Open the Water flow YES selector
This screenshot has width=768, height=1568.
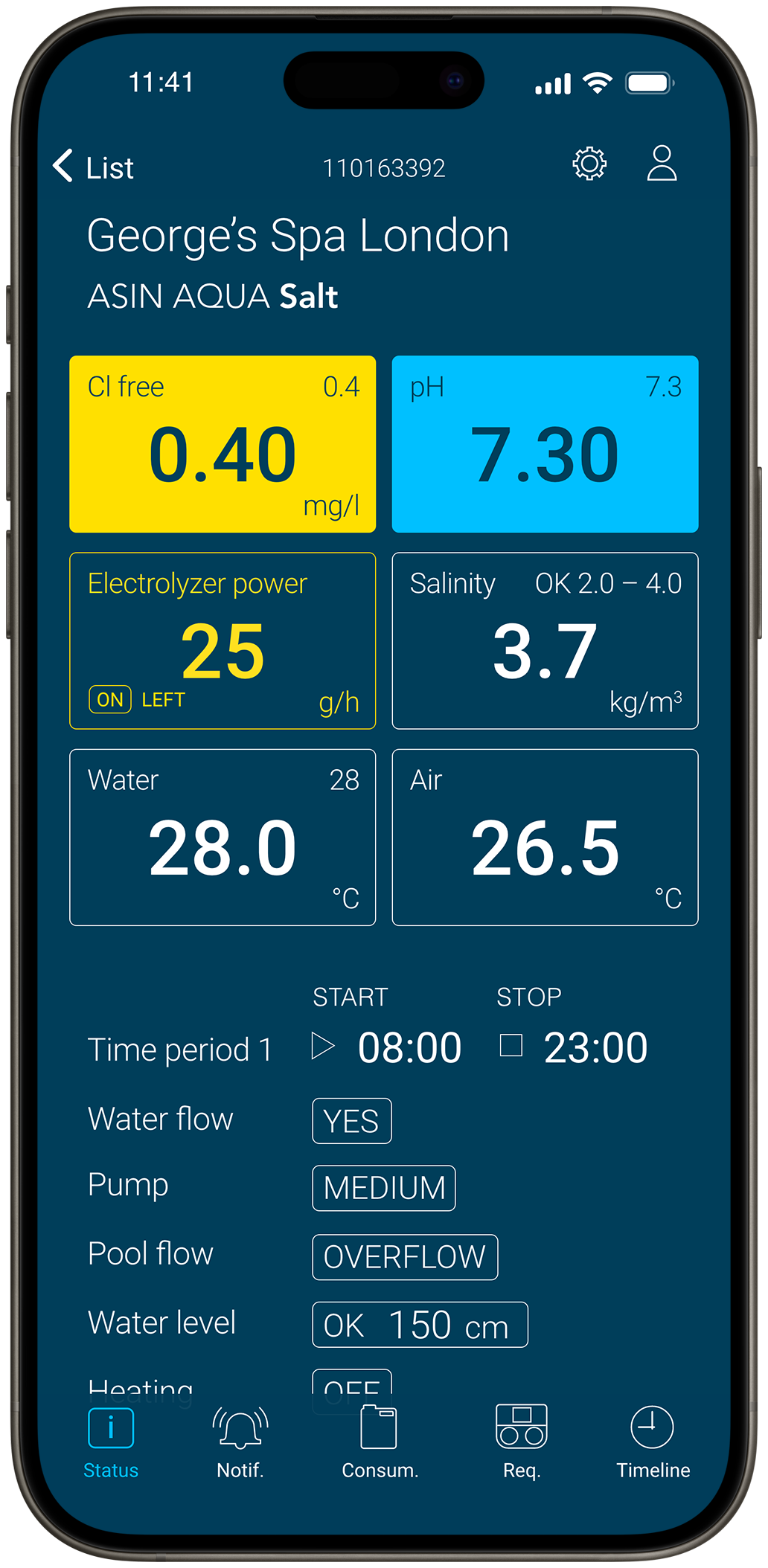click(x=351, y=1120)
